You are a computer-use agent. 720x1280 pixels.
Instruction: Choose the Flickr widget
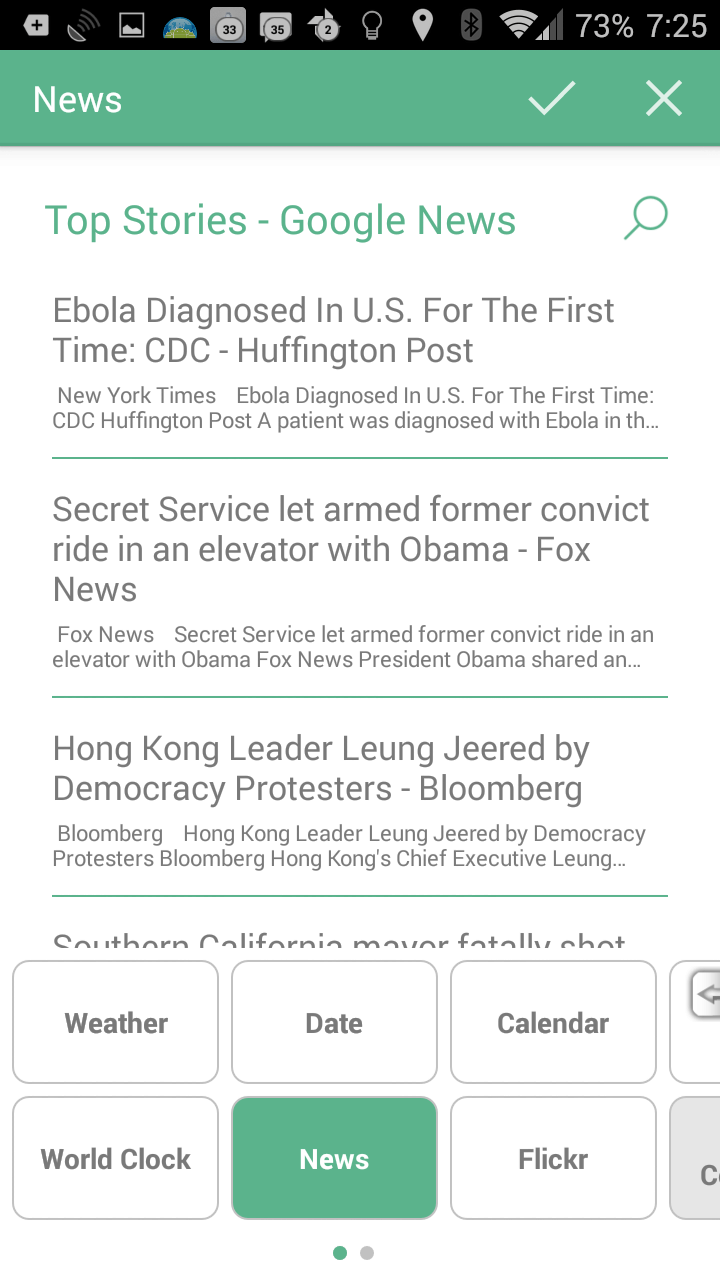[553, 1158]
